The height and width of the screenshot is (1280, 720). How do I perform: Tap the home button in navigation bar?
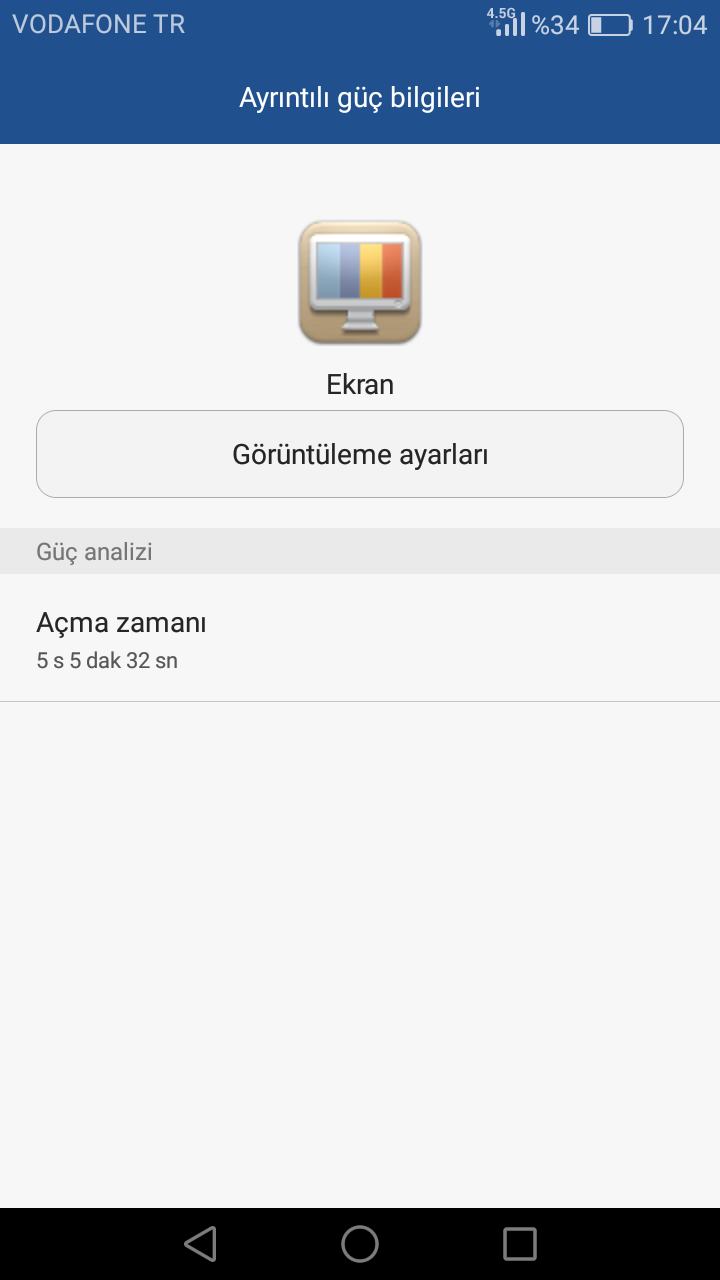coord(360,1244)
